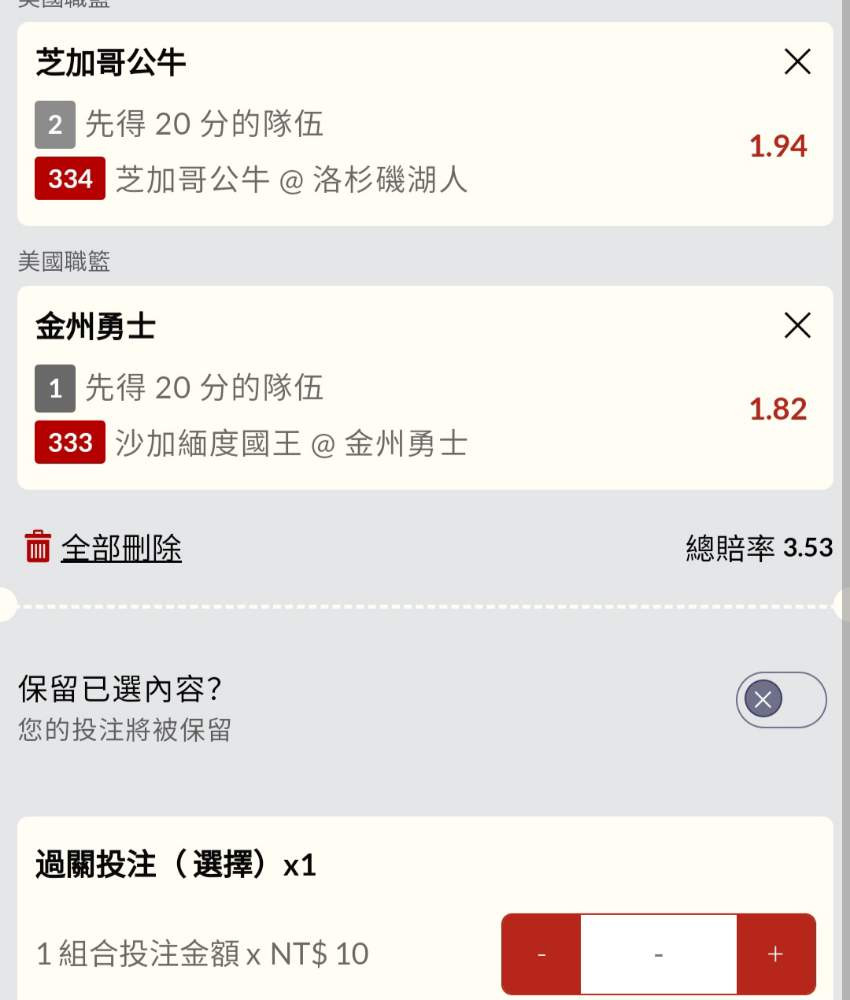Screen dimensions: 850x1000
Task: Remove the 芝加哥公牛 selection
Action: tap(797, 62)
